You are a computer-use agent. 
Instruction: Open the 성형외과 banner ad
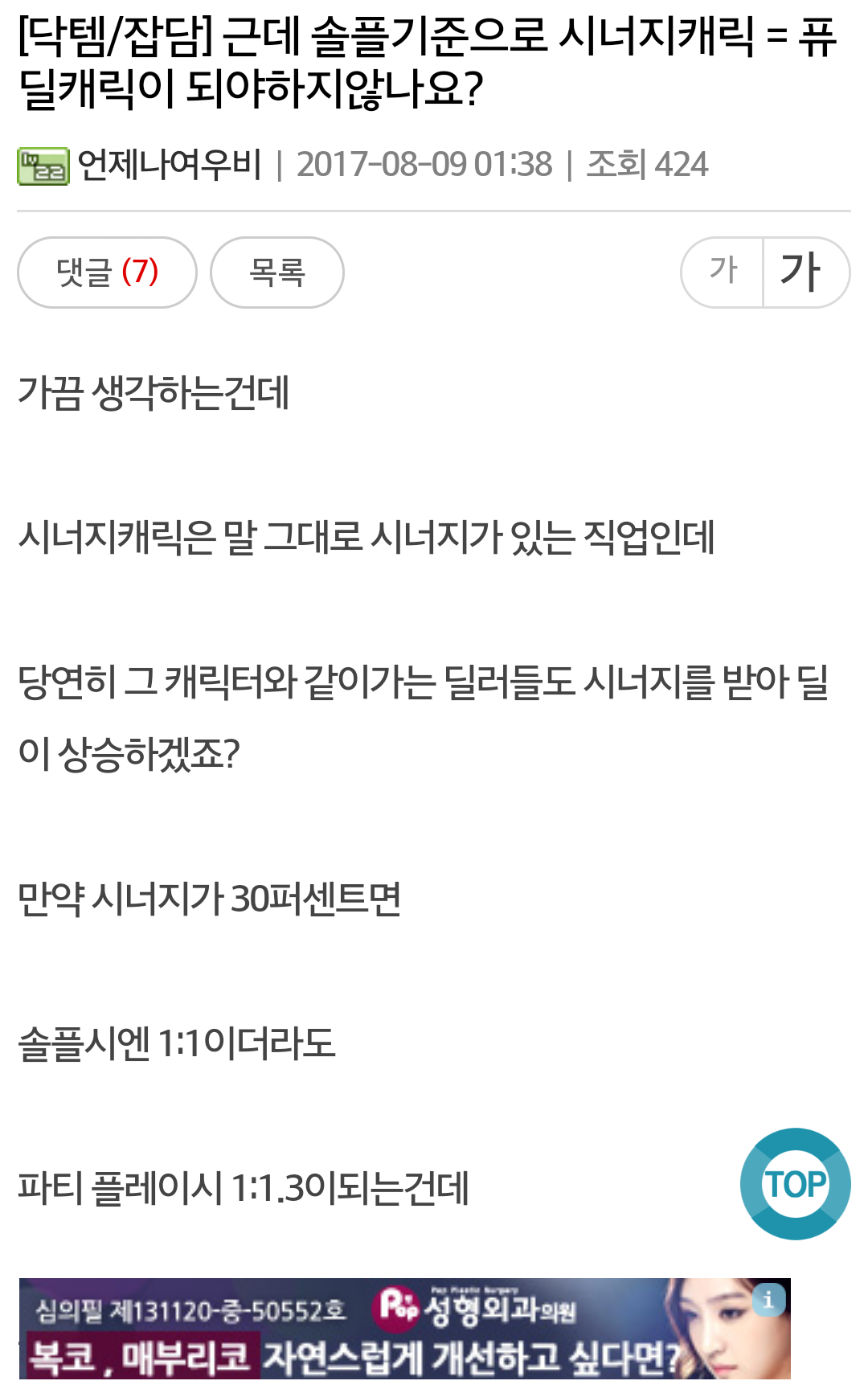tap(404, 1332)
